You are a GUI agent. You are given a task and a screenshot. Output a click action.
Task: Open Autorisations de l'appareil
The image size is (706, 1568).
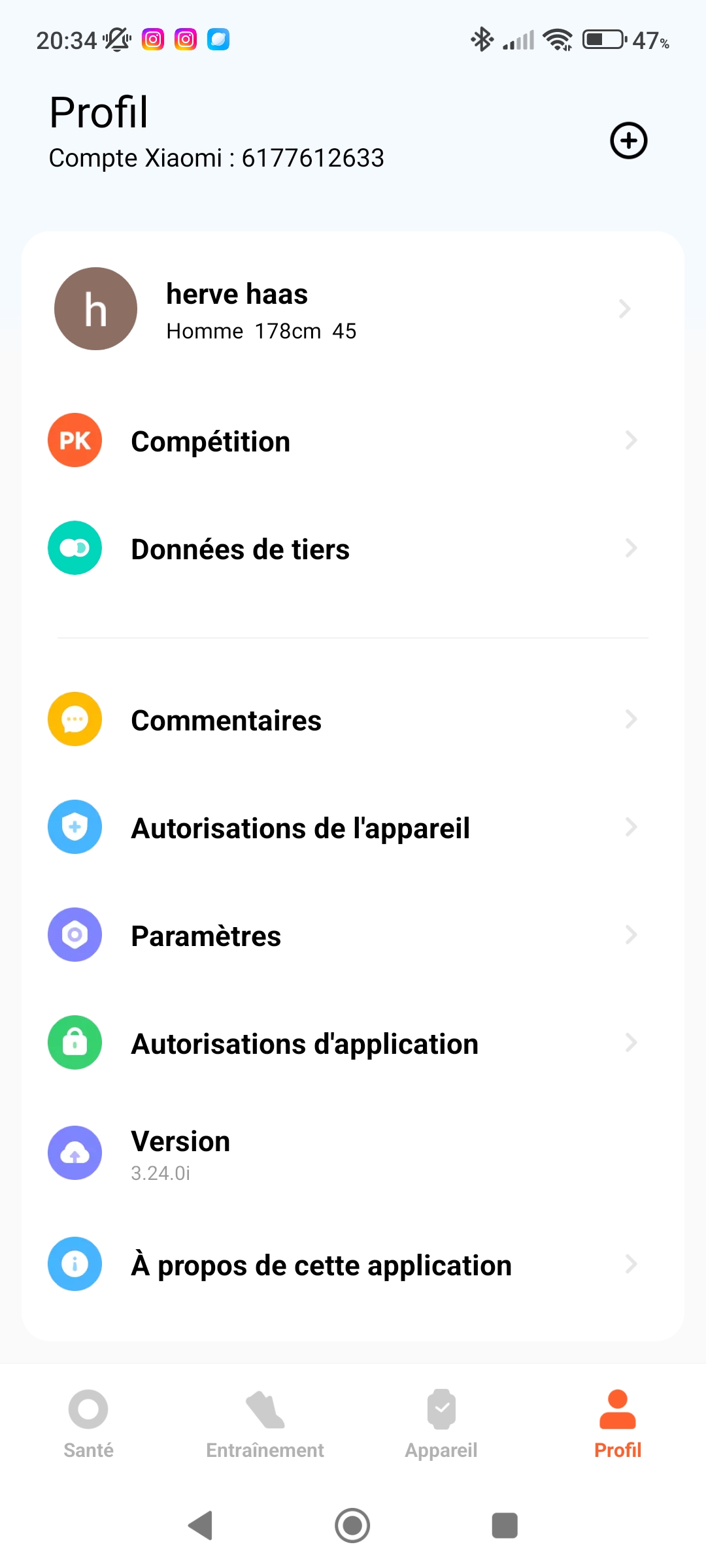(x=353, y=828)
